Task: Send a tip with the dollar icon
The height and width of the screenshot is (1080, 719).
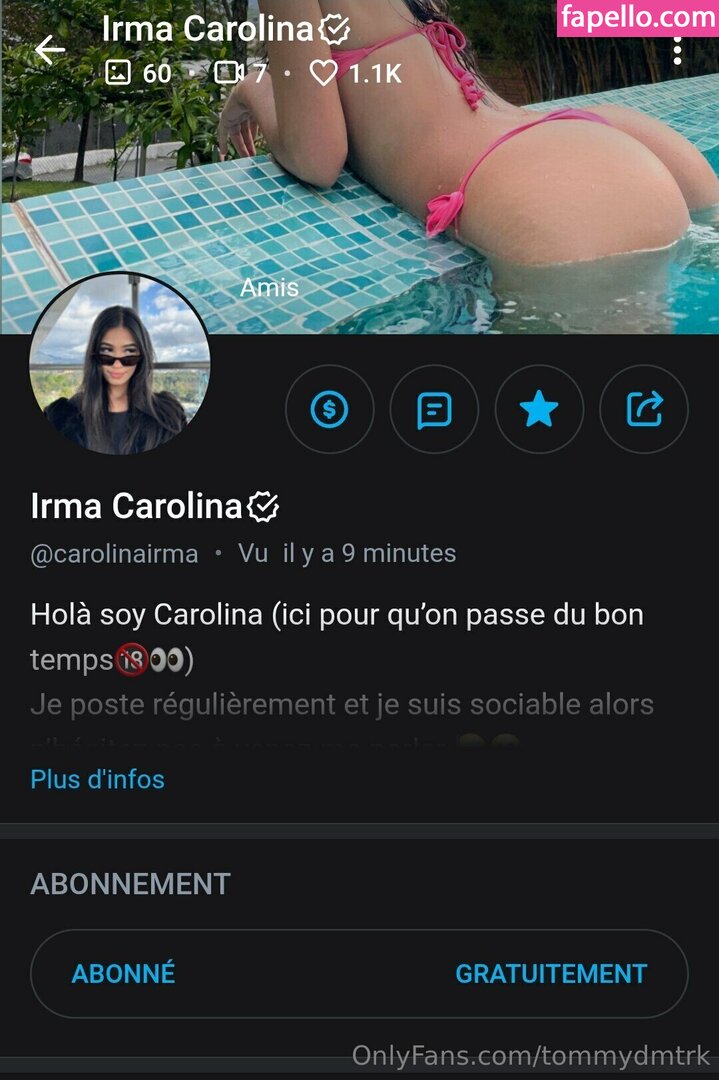Action: [329, 409]
